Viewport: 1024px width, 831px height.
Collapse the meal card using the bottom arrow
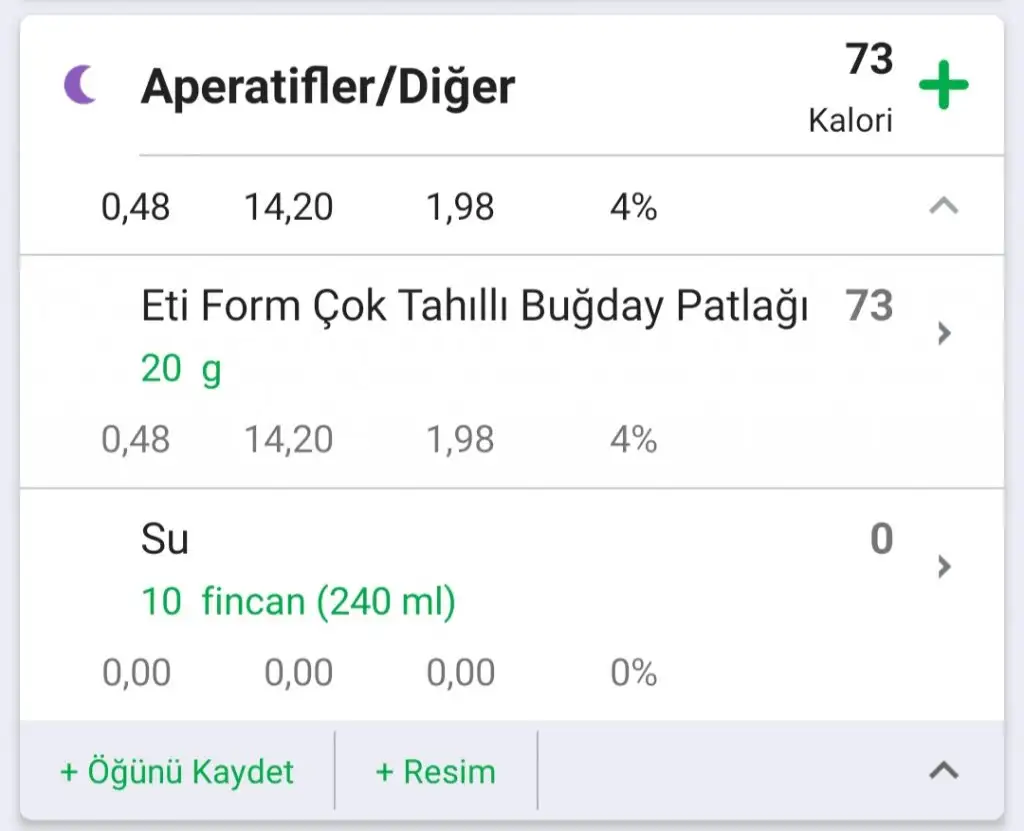(x=943, y=771)
